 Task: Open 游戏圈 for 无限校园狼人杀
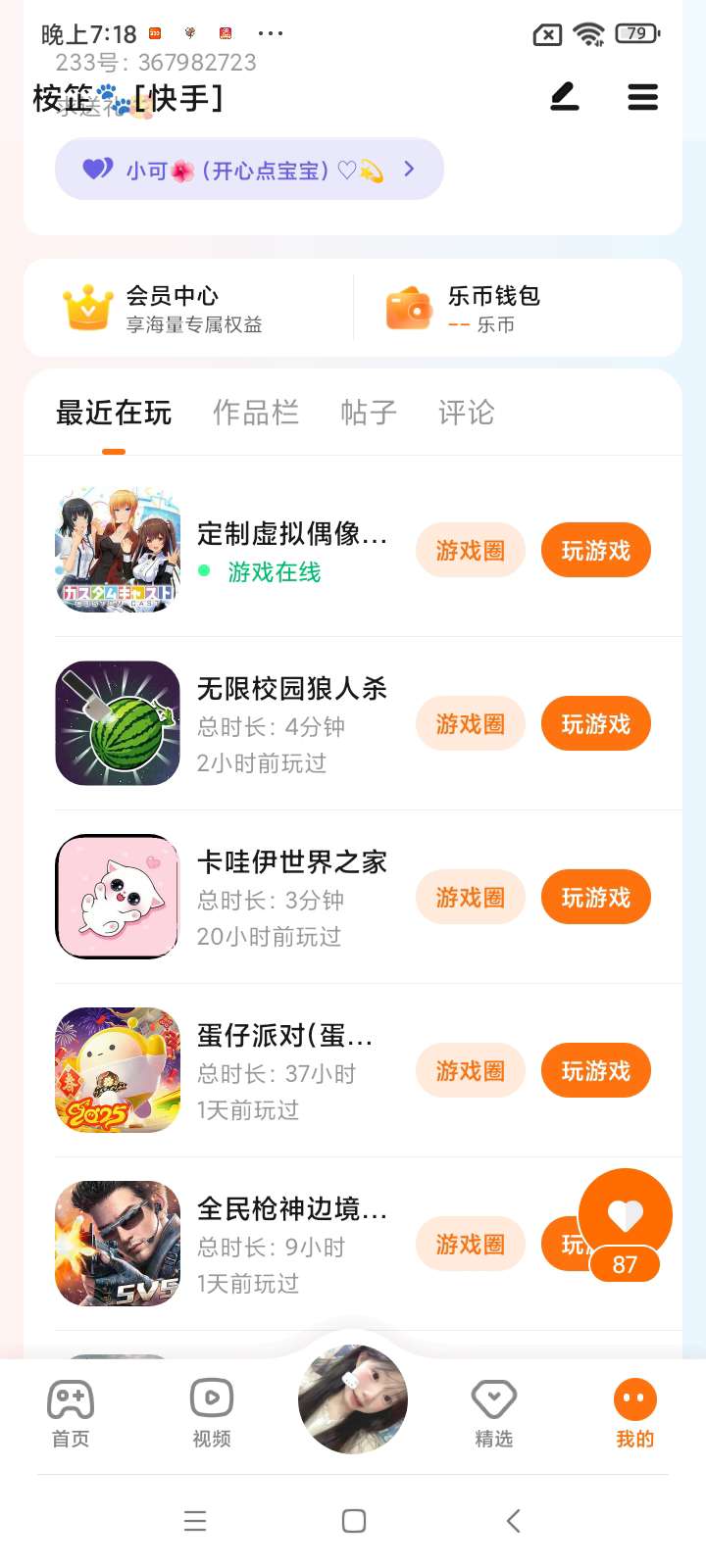[x=471, y=724]
